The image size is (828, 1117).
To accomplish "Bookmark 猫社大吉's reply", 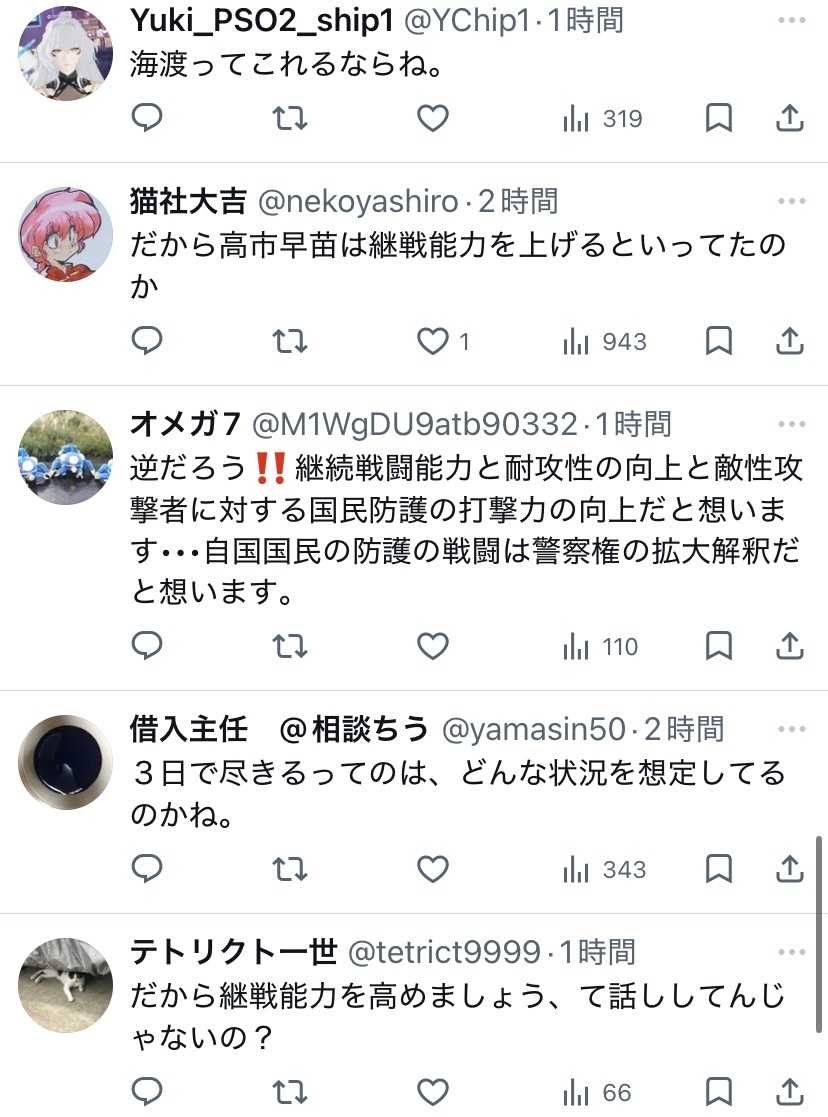I will pos(718,341).
